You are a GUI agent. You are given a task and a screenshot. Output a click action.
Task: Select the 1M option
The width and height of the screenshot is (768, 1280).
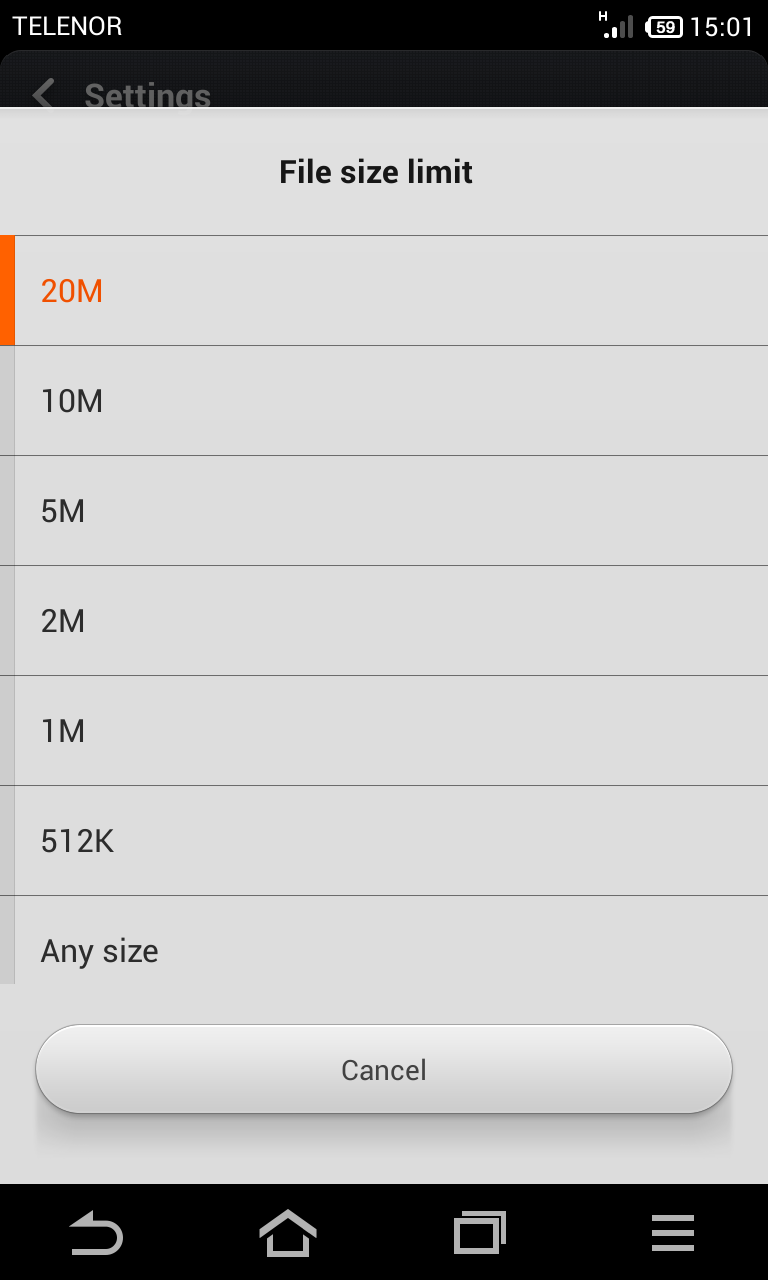tap(384, 731)
